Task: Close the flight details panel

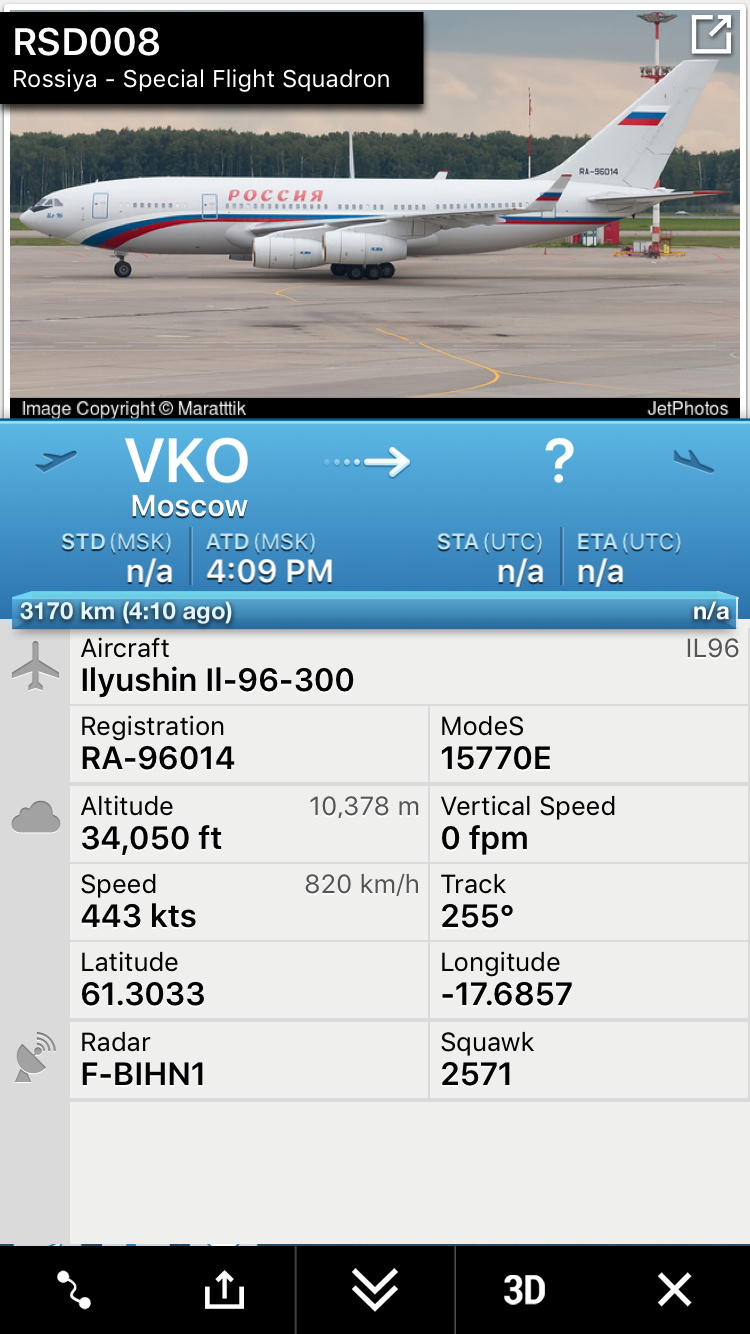Action: point(674,1290)
